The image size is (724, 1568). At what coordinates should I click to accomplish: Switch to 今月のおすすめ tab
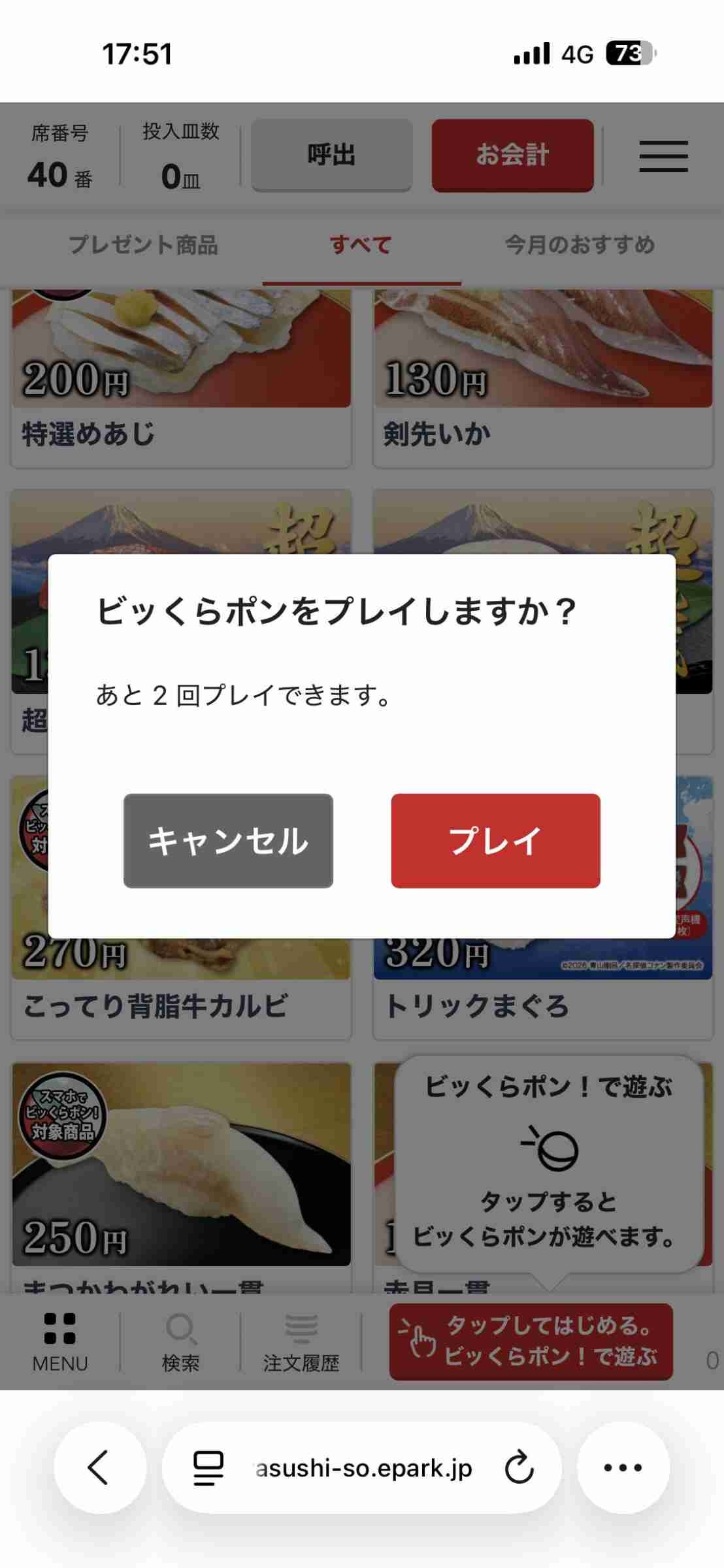[x=579, y=245]
